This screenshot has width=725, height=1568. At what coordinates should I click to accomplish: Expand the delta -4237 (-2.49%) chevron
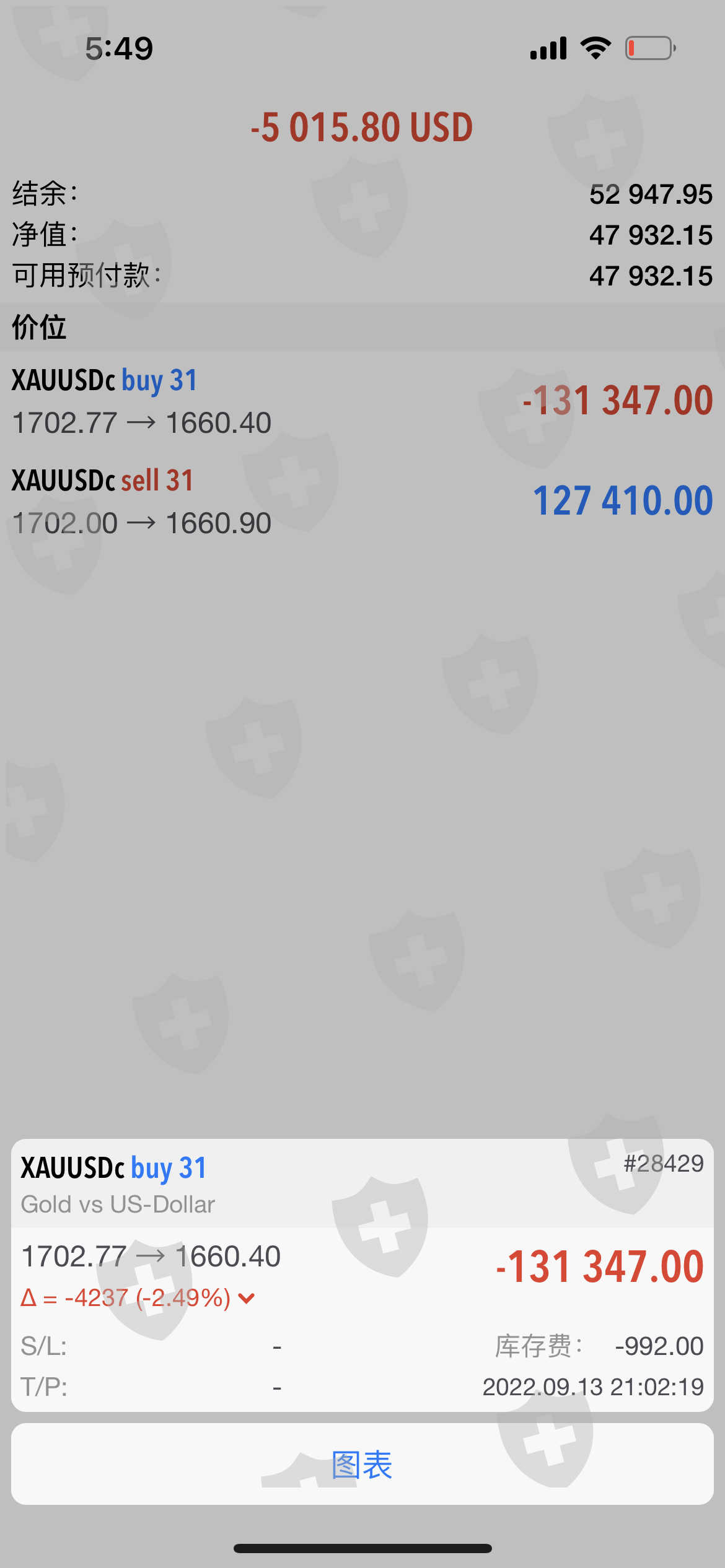tap(247, 1298)
